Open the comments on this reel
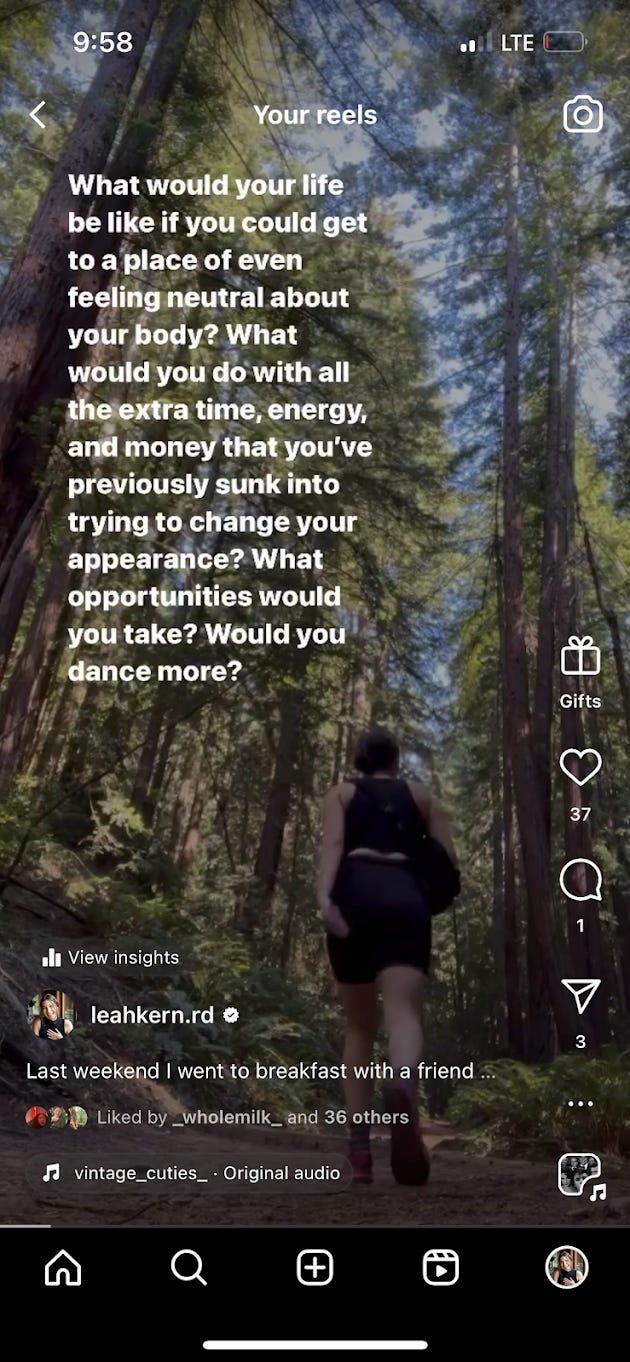This screenshot has height=1362, width=630. pyautogui.click(x=580, y=881)
